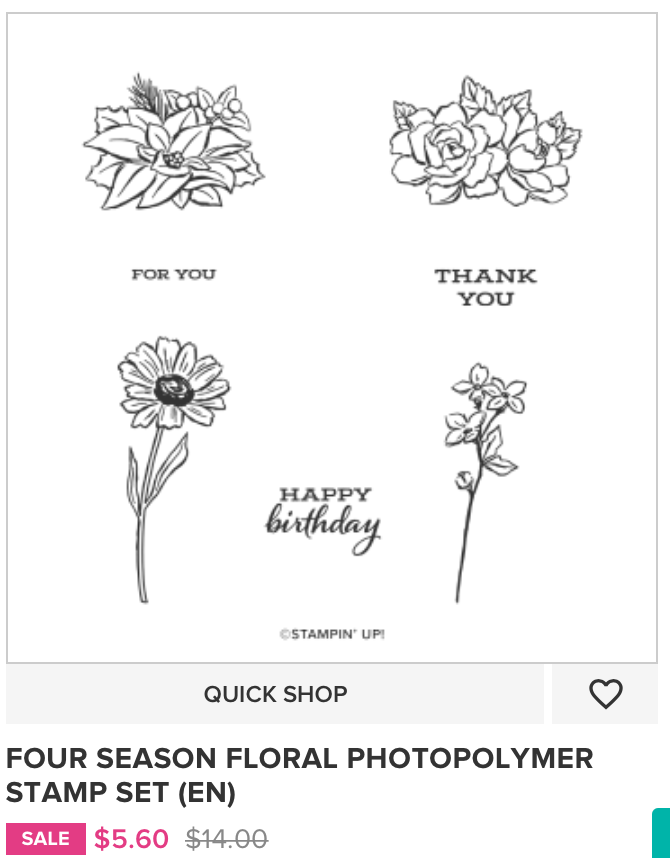Image resolution: width=670 pixels, height=858 pixels.
Task: Add the stamp set to wishlist with heart
Action: (605, 694)
